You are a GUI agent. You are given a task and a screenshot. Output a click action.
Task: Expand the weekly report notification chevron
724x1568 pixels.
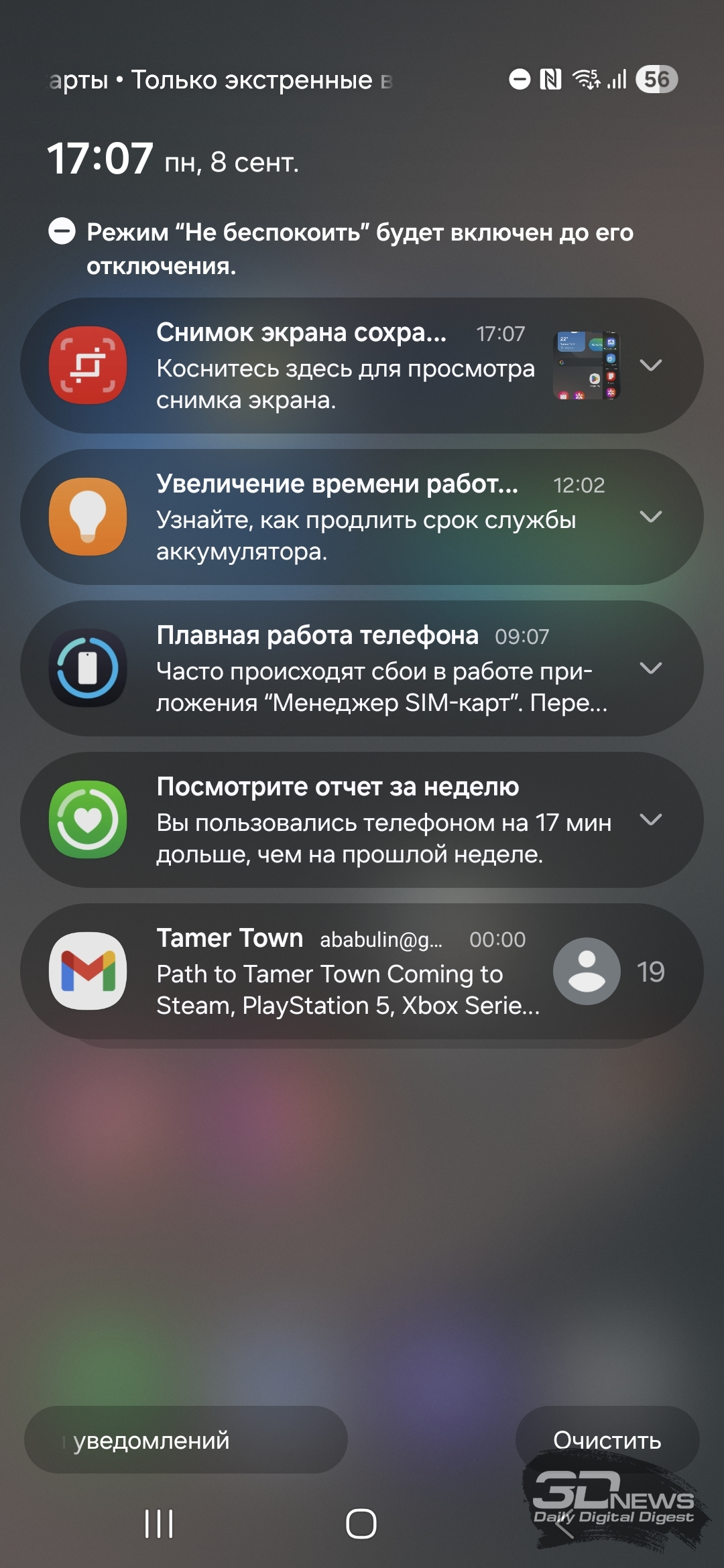click(x=651, y=820)
